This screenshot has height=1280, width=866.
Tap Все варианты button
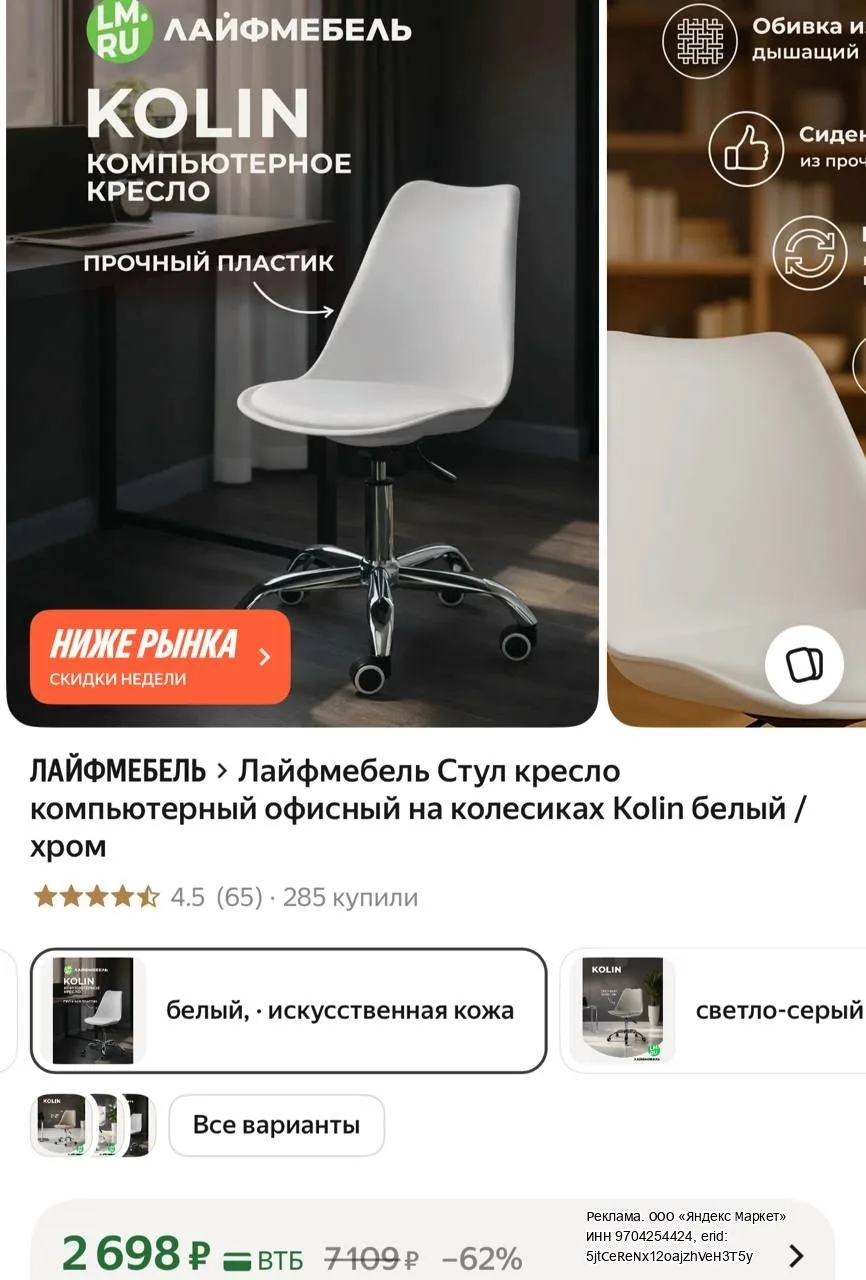[x=276, y=1125]
